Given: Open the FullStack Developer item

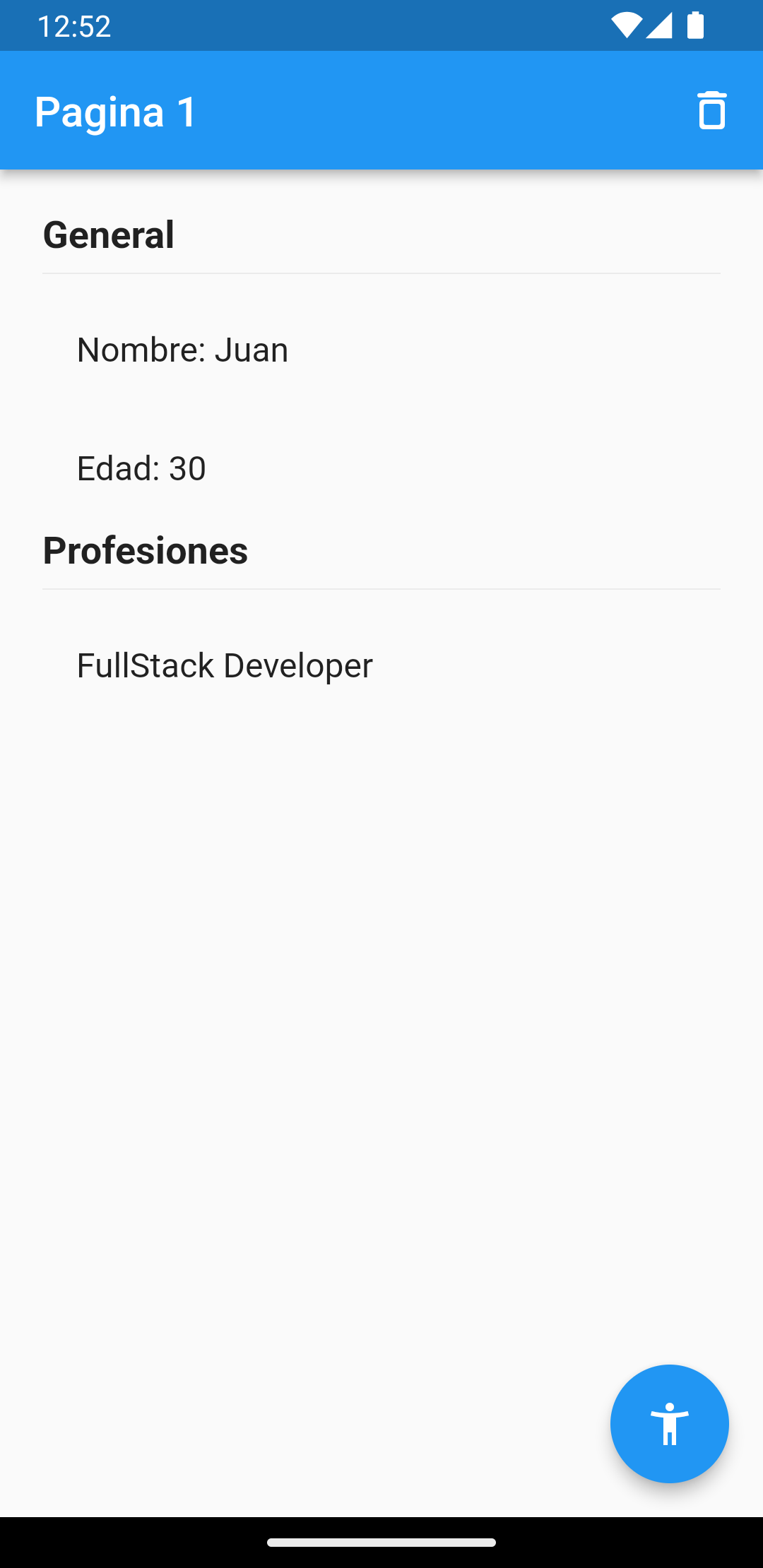Looking at the screenshot, I should coord(381,665).
